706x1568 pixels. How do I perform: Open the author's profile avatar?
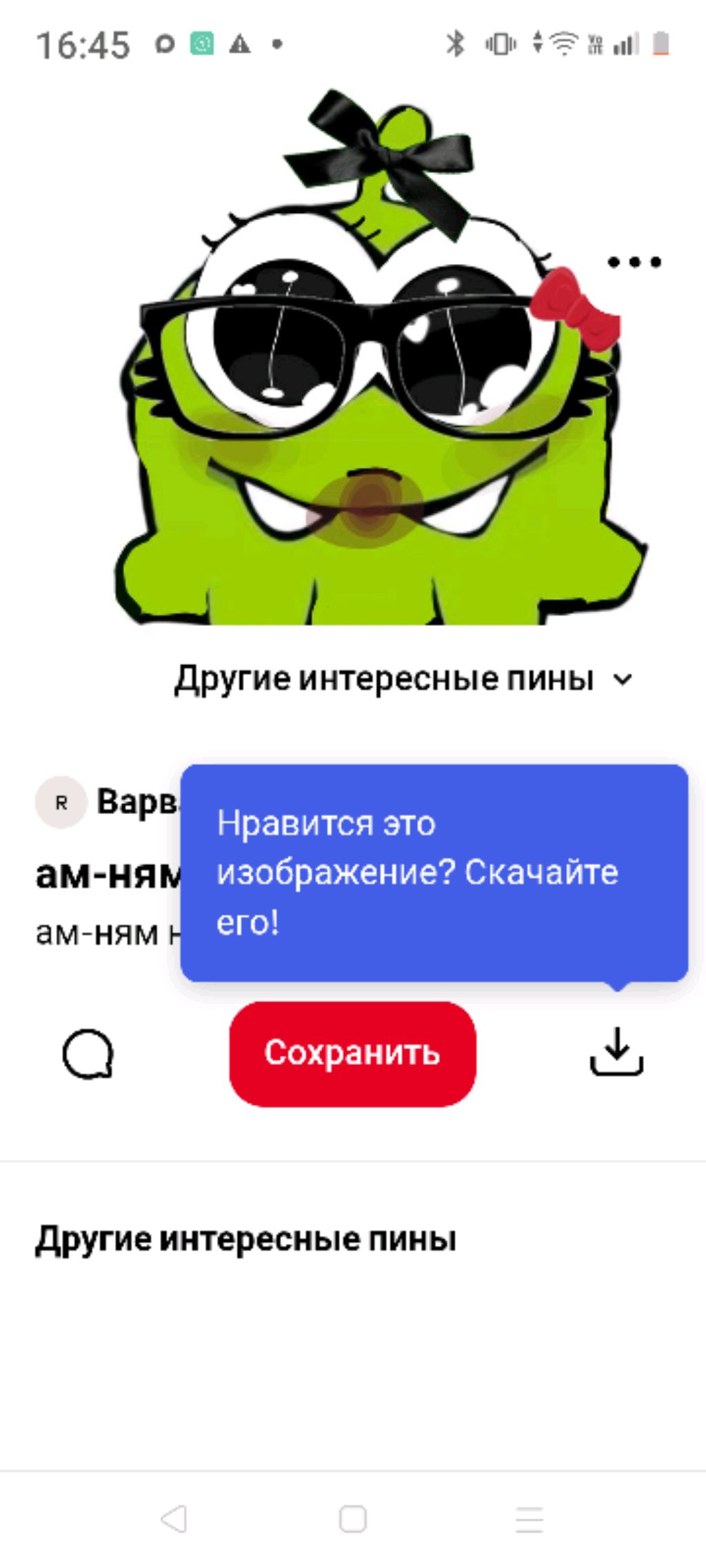(61, 802)
